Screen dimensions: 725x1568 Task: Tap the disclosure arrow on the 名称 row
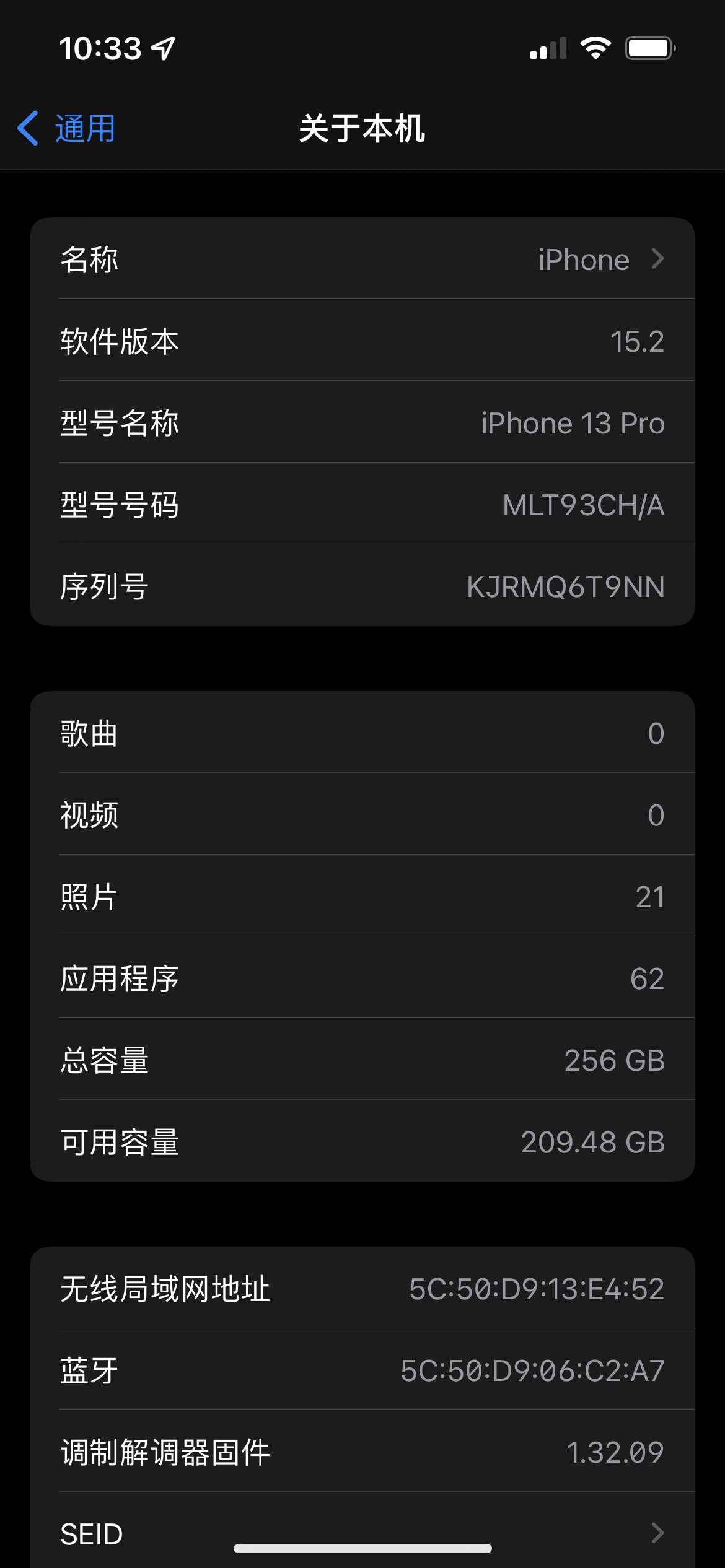pyautogui.click(x=659, y=259)
